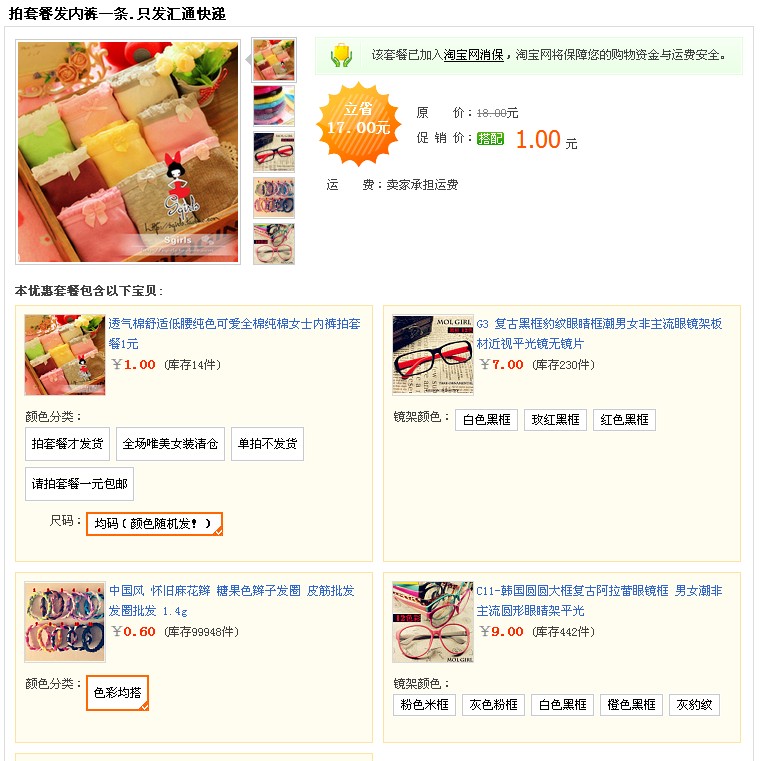Pick the 灰豹纹 frame color
Viewport: 776px width, 761px height.
694,705
